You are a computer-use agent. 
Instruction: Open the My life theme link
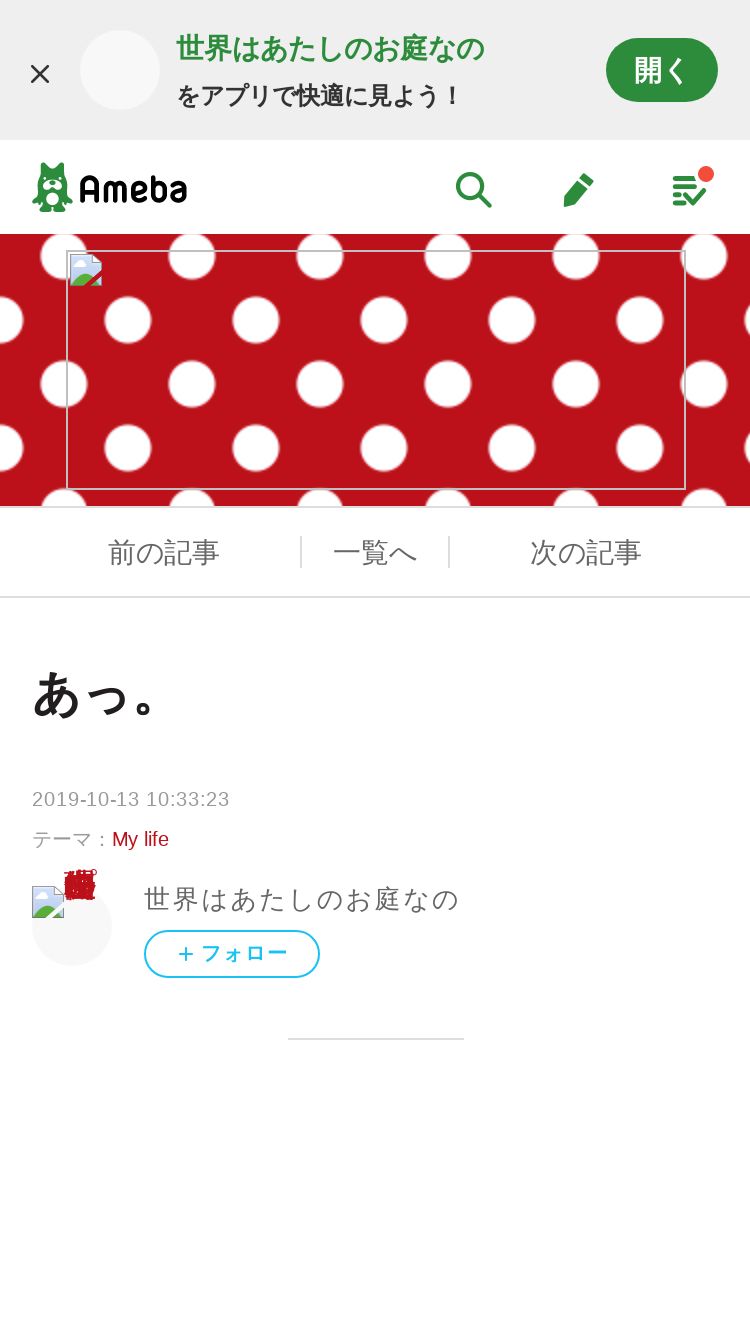[140, 839]
